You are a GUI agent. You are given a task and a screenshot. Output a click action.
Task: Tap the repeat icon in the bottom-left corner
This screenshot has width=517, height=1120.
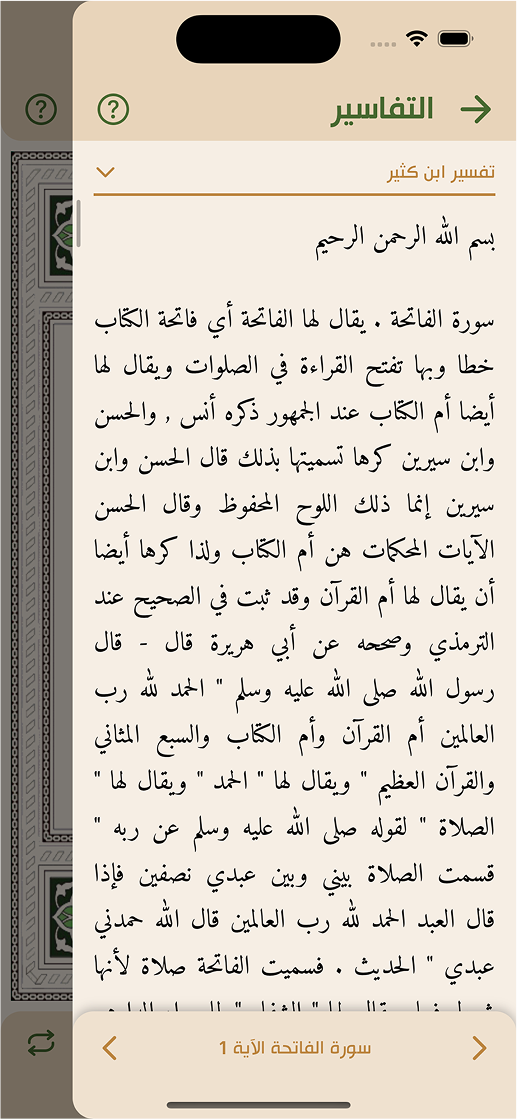pos(41,1044)
